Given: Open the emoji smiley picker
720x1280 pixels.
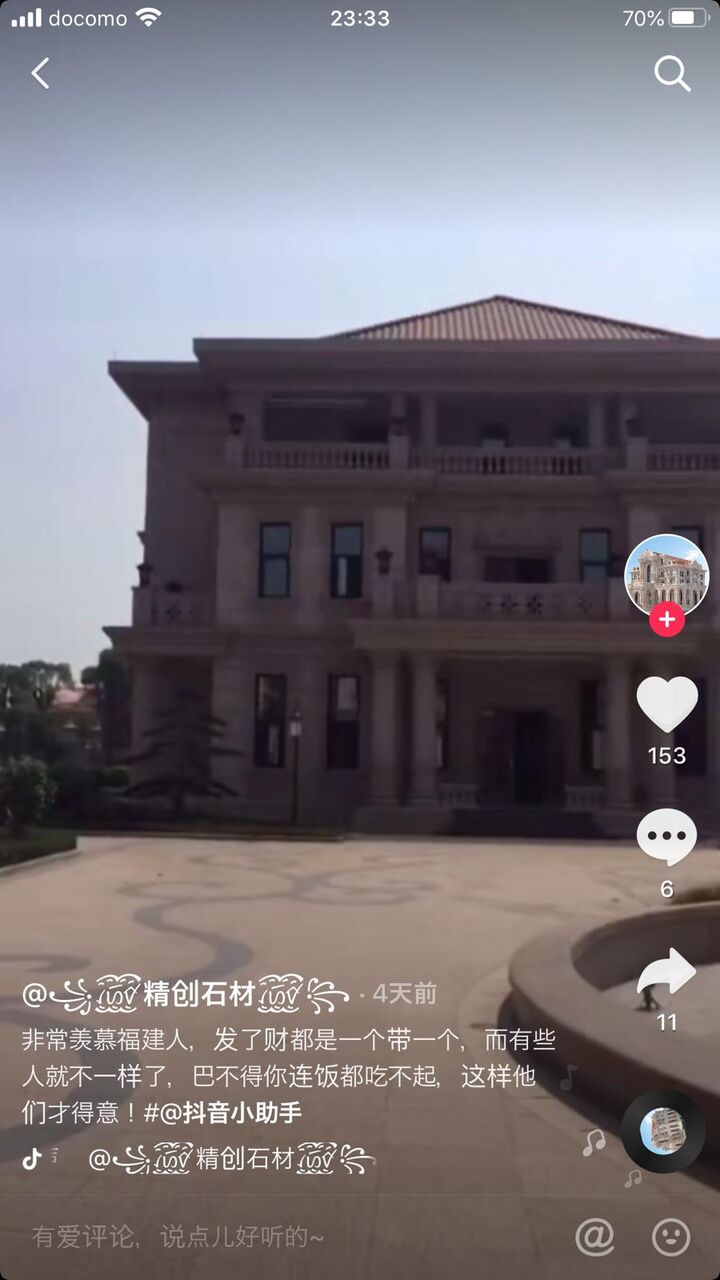Looking at the screenshot, I should pyautogui.click(x=670, y=1237).
